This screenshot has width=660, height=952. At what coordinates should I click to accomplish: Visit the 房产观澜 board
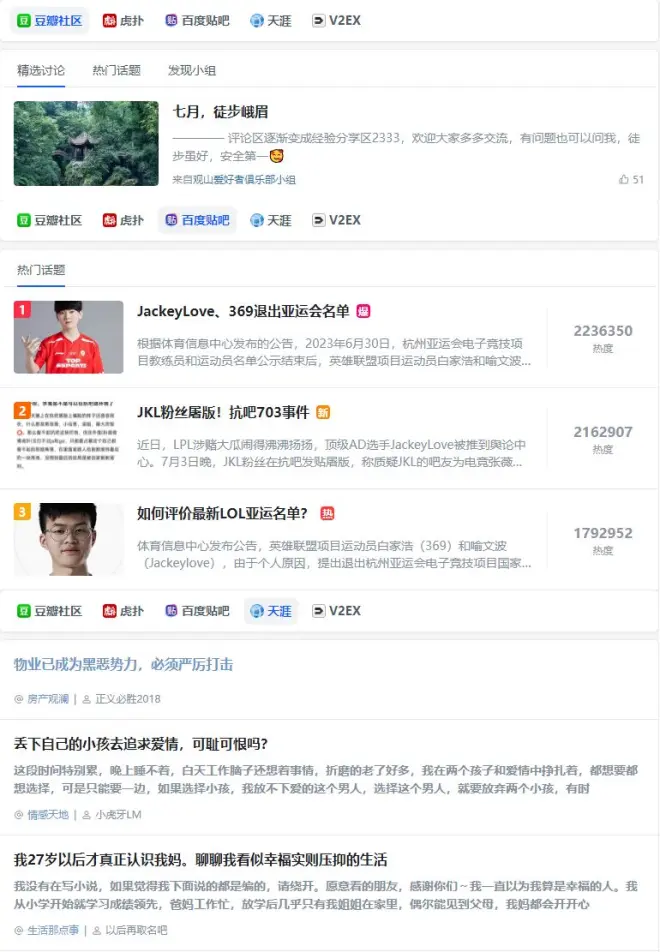[48, 699]
